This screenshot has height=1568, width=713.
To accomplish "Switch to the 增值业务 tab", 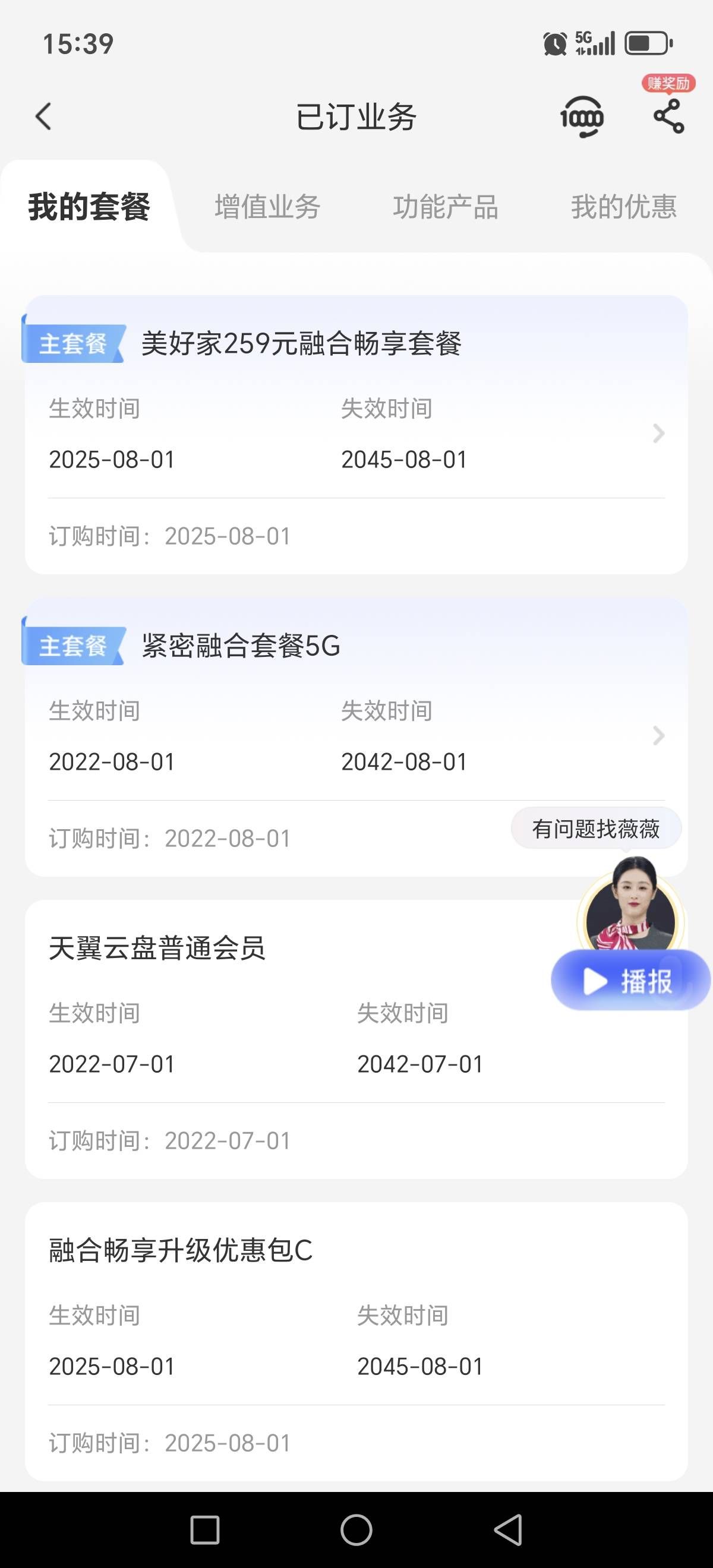I will pos(267,207).
